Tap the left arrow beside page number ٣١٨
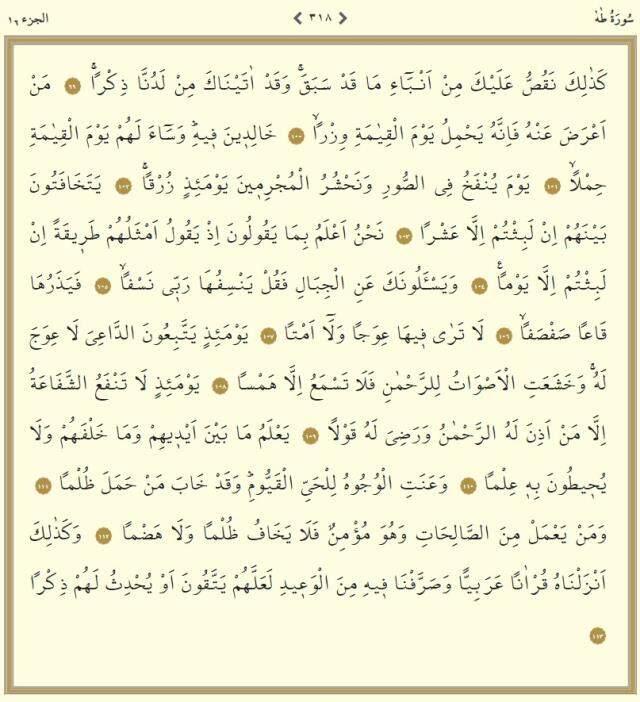The image size is (640, 702). (x=296, y=18)
